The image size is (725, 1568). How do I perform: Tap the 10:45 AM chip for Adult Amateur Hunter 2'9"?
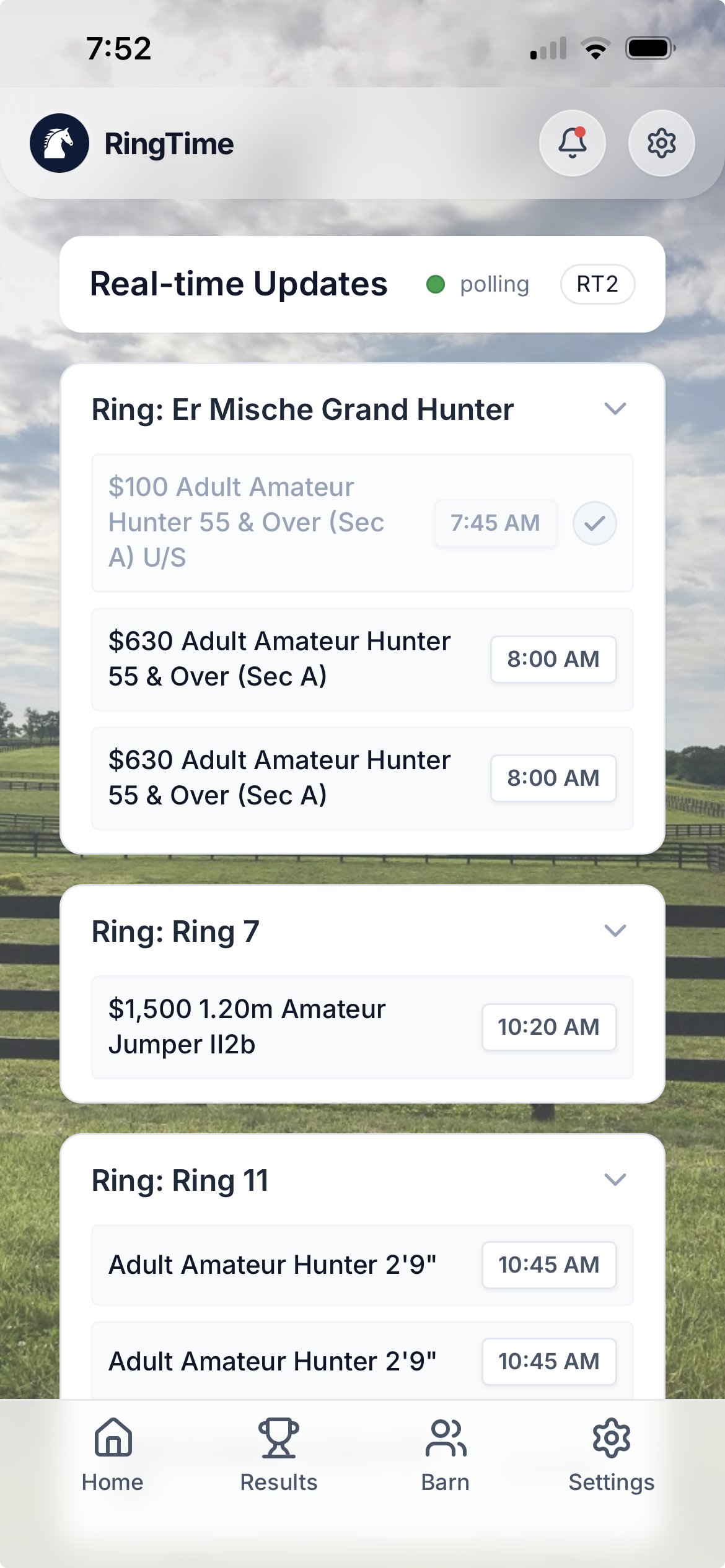pos(548,1265)
